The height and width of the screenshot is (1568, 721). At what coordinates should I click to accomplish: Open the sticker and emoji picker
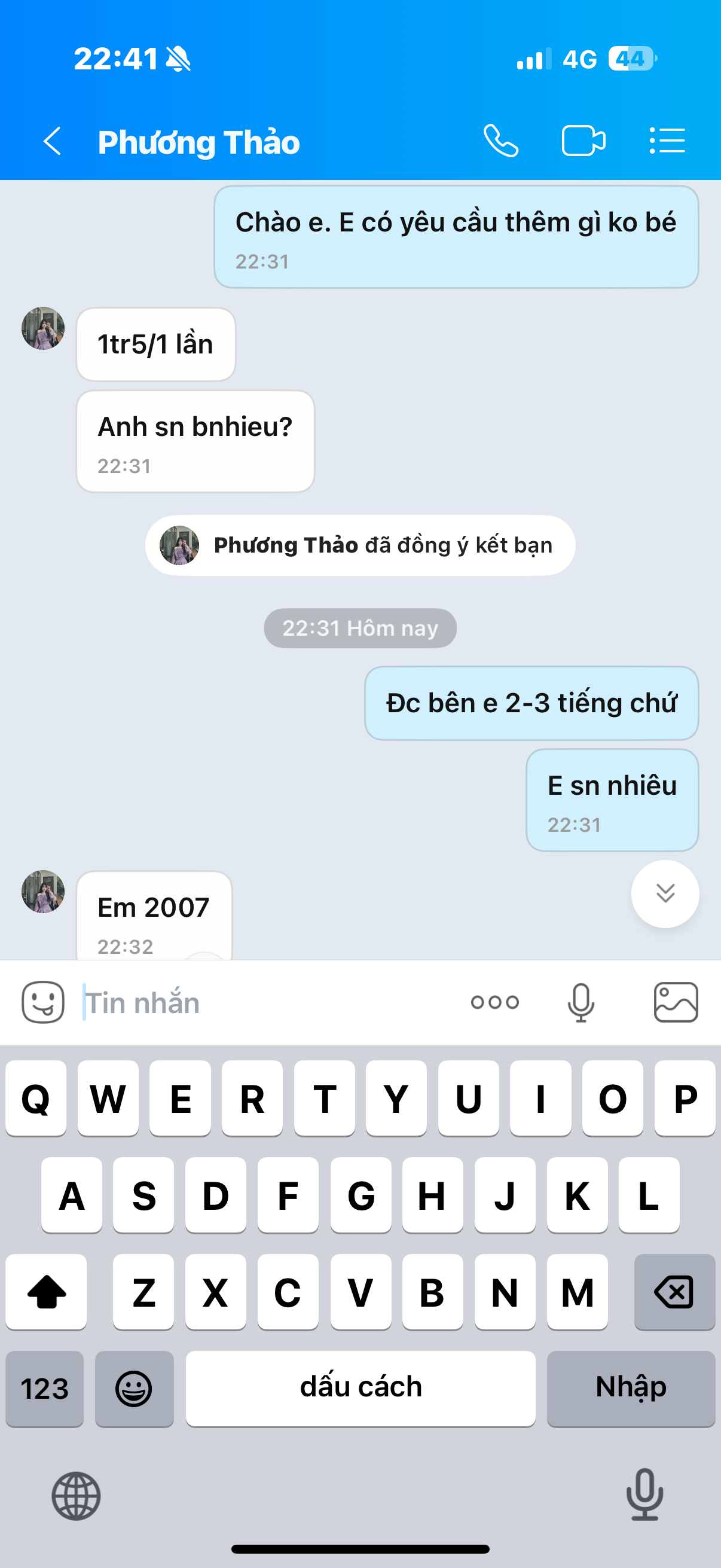[x=42, y=1002]
